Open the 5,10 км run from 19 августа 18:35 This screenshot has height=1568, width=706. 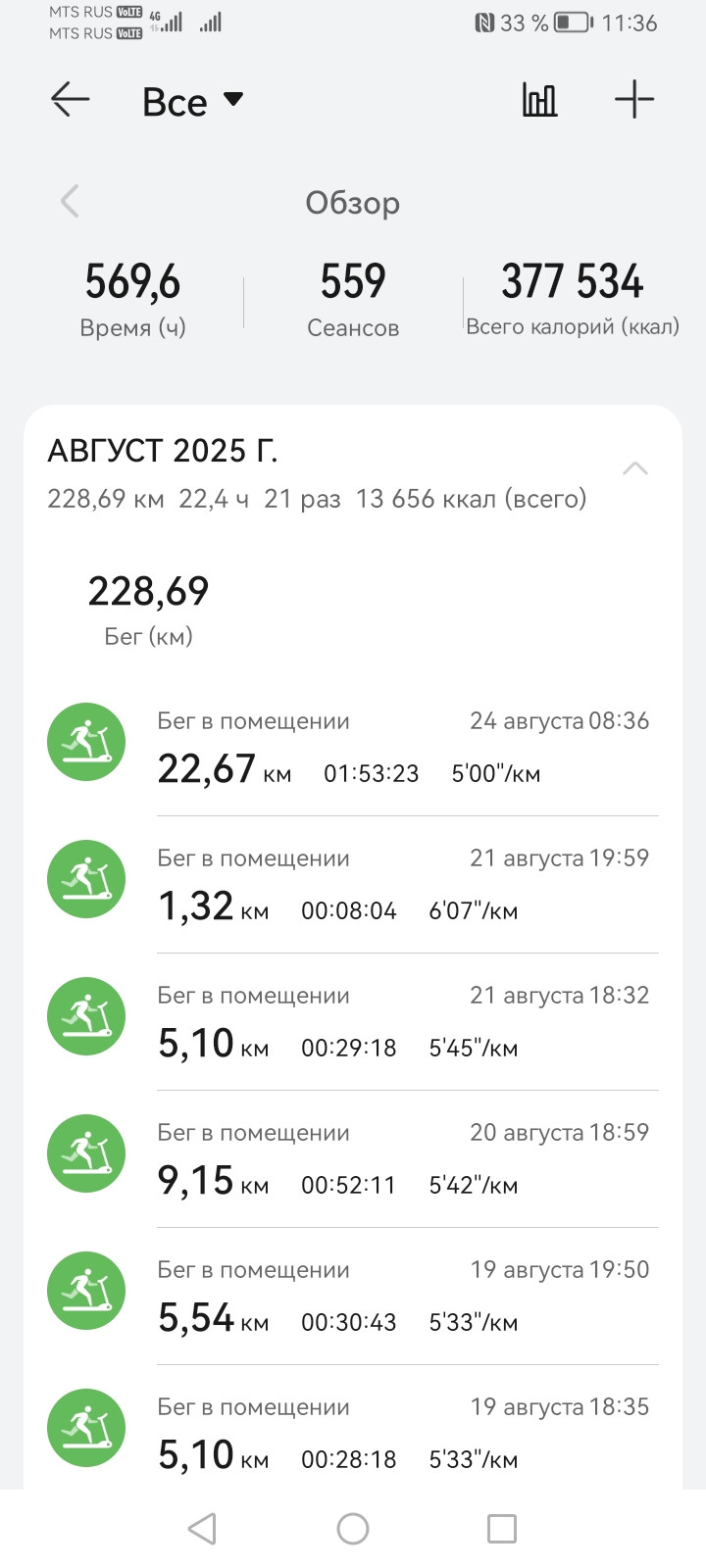(x=353, y=1429)
